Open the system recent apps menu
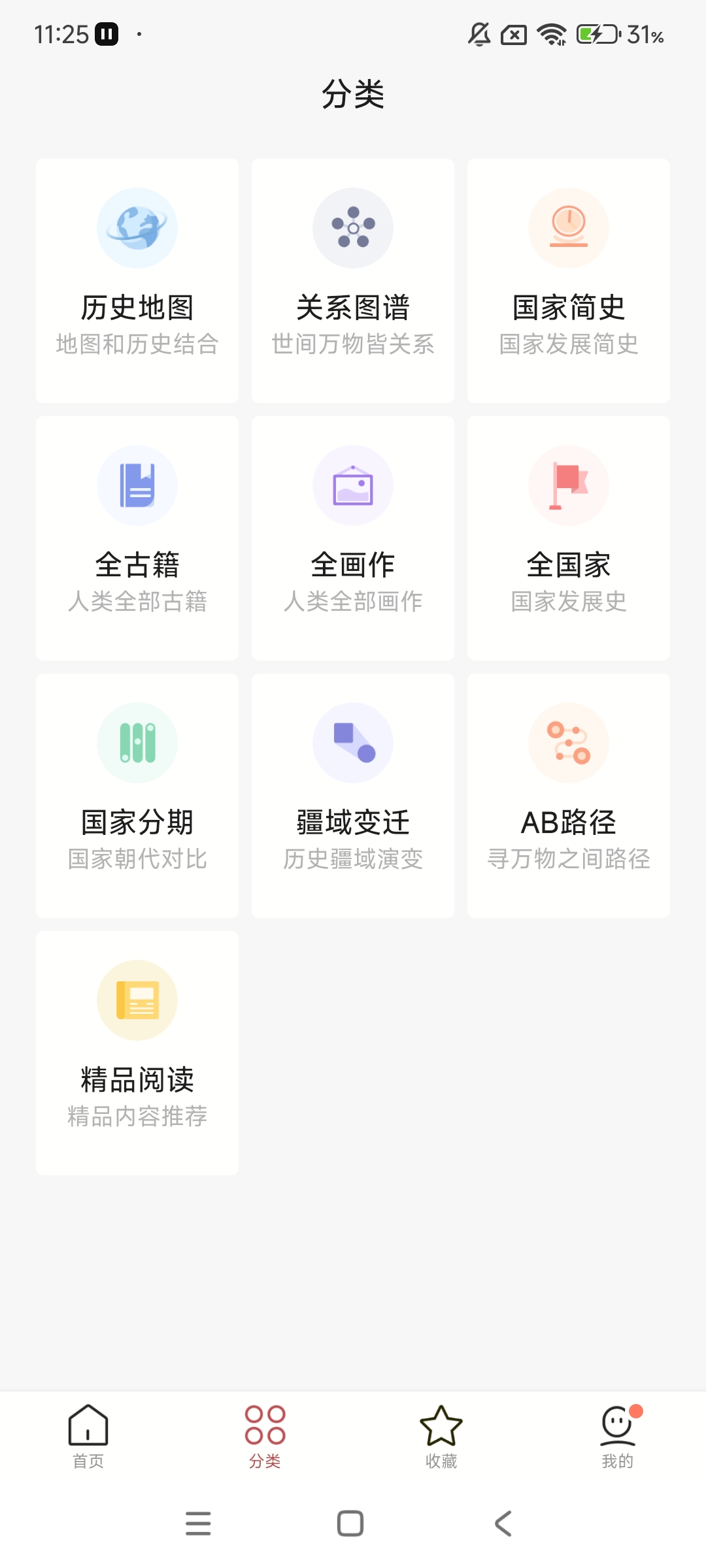The image size is (706, 1568). [x=198, y=1524]
